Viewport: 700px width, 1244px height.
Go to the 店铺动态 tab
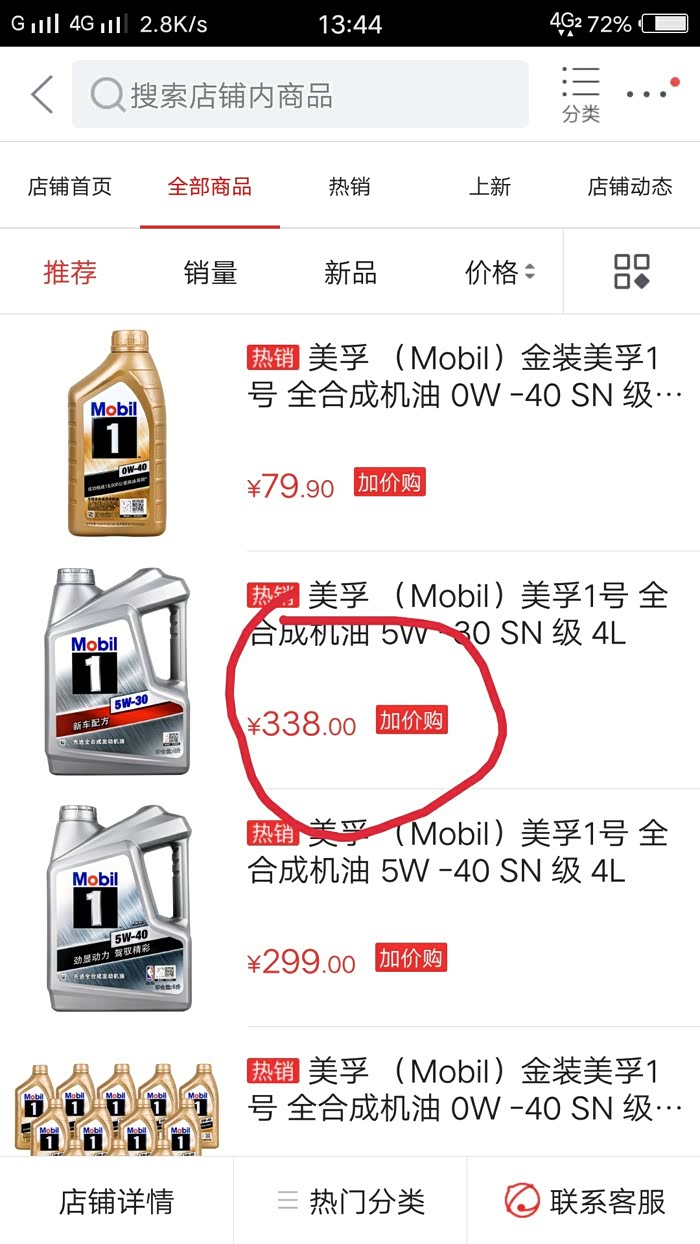point(630,186)
